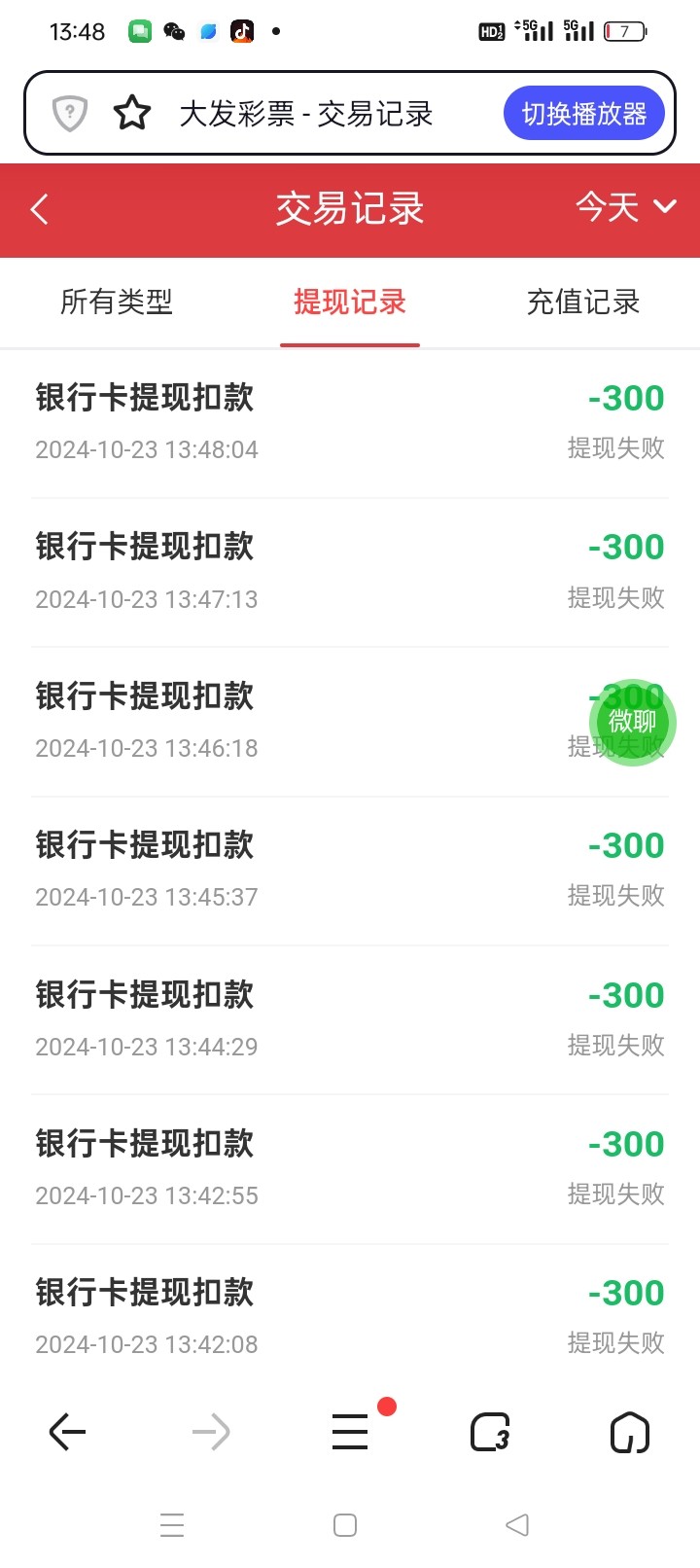Open the system recent apps menu icon
Screen dimensions: 700x1568
pos(172,1525)
